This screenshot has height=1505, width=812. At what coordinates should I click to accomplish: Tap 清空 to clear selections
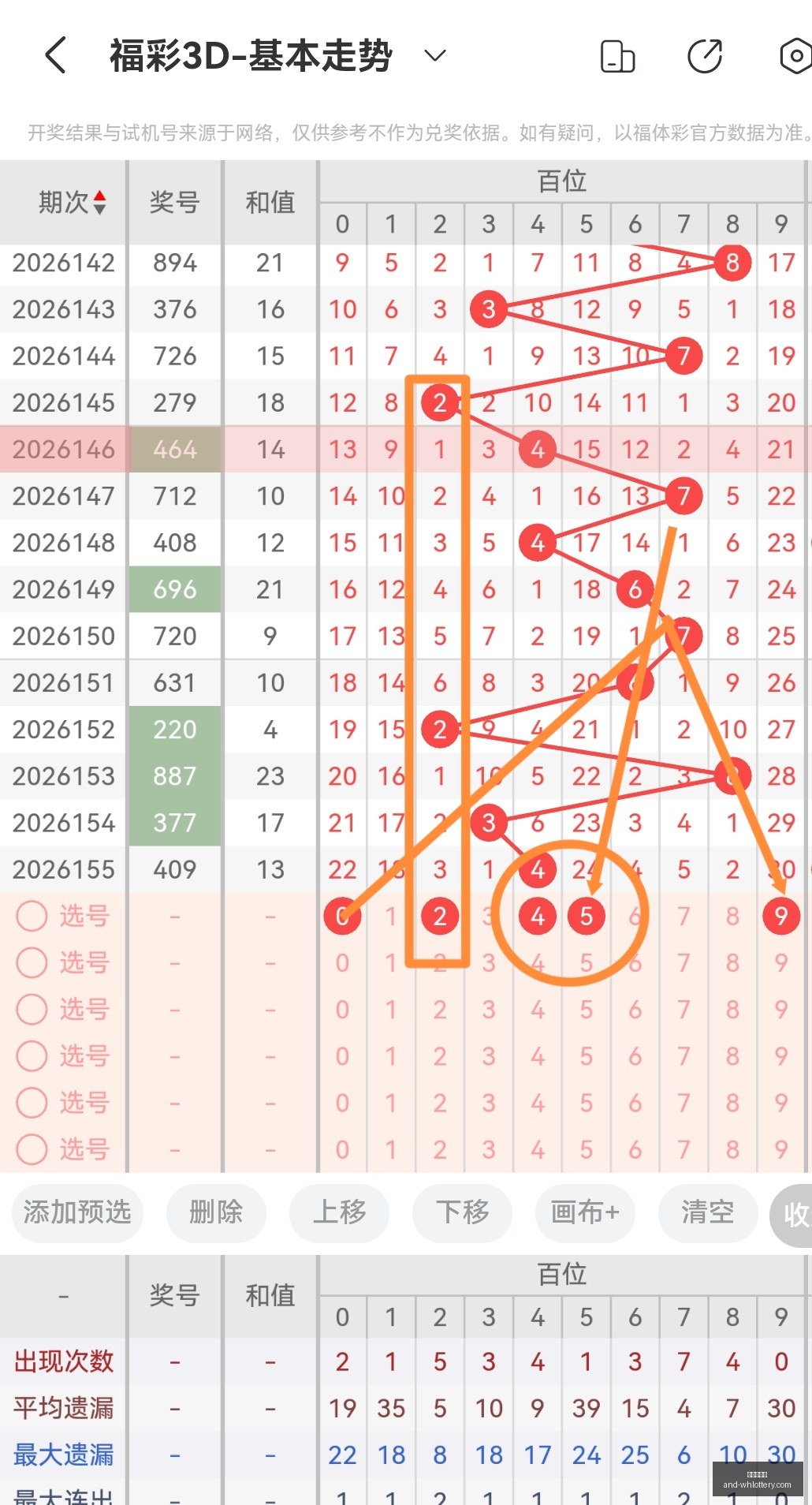coord(708,1212)
